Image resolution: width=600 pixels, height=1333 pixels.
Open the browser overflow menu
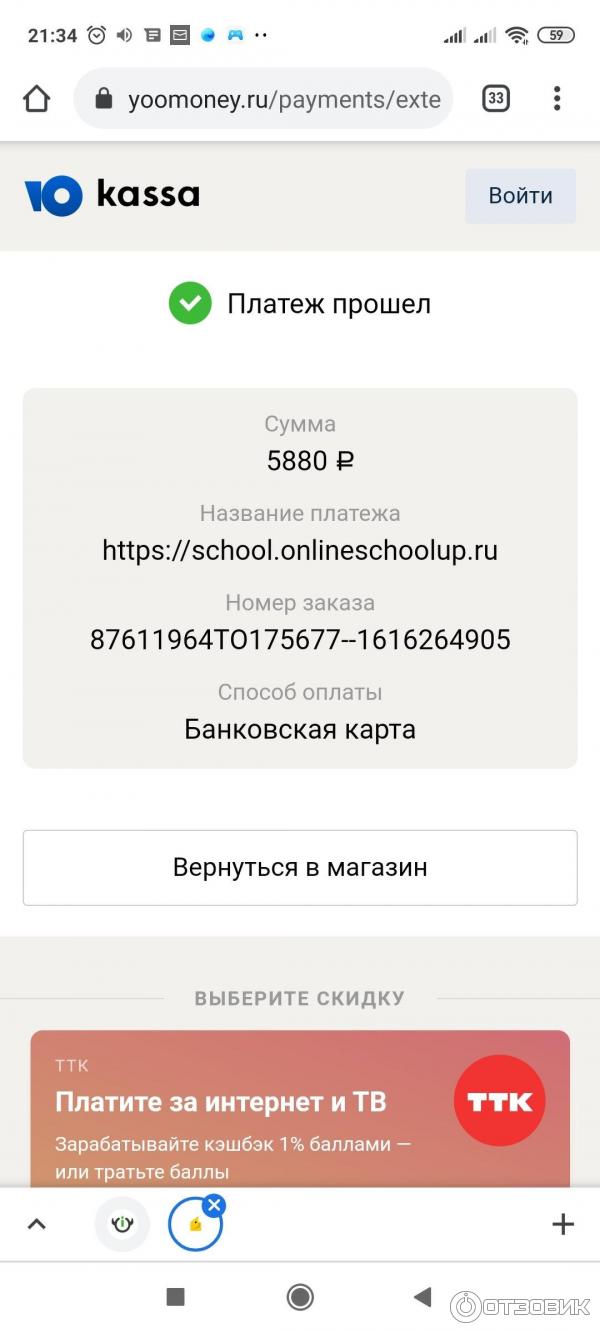pyautogui.click(x=557, y=98)
